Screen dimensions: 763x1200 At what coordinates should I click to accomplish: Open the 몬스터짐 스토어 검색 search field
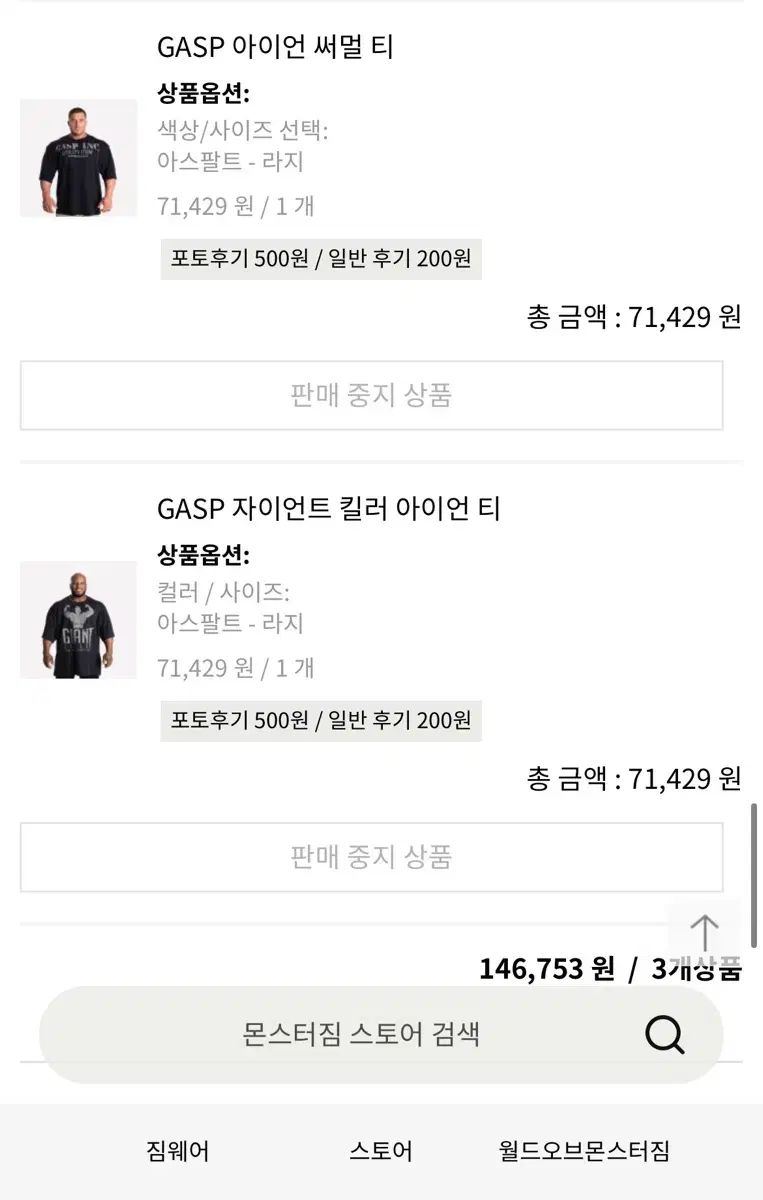(360, 1034)
